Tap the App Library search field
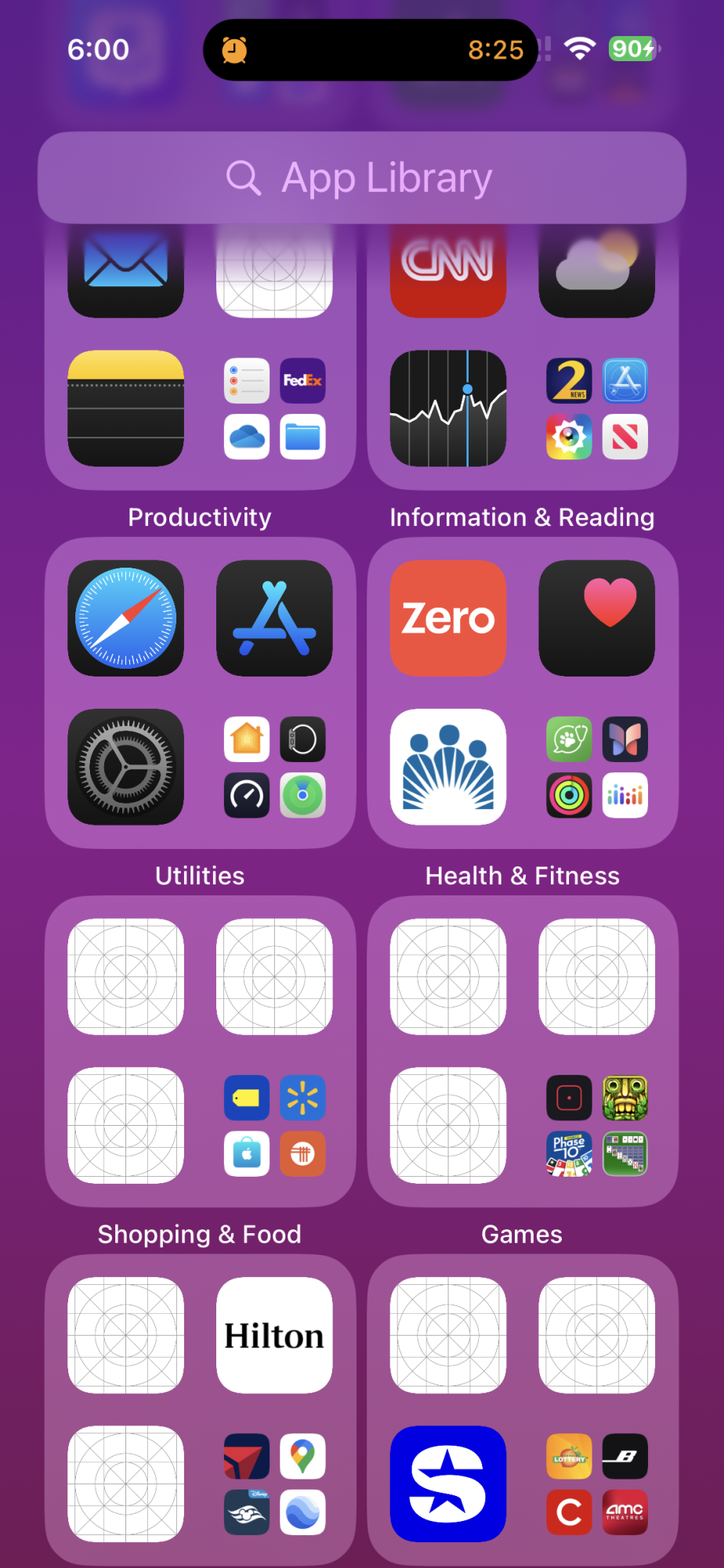Viewport: 724px width, 1568px height. point(362,177)
